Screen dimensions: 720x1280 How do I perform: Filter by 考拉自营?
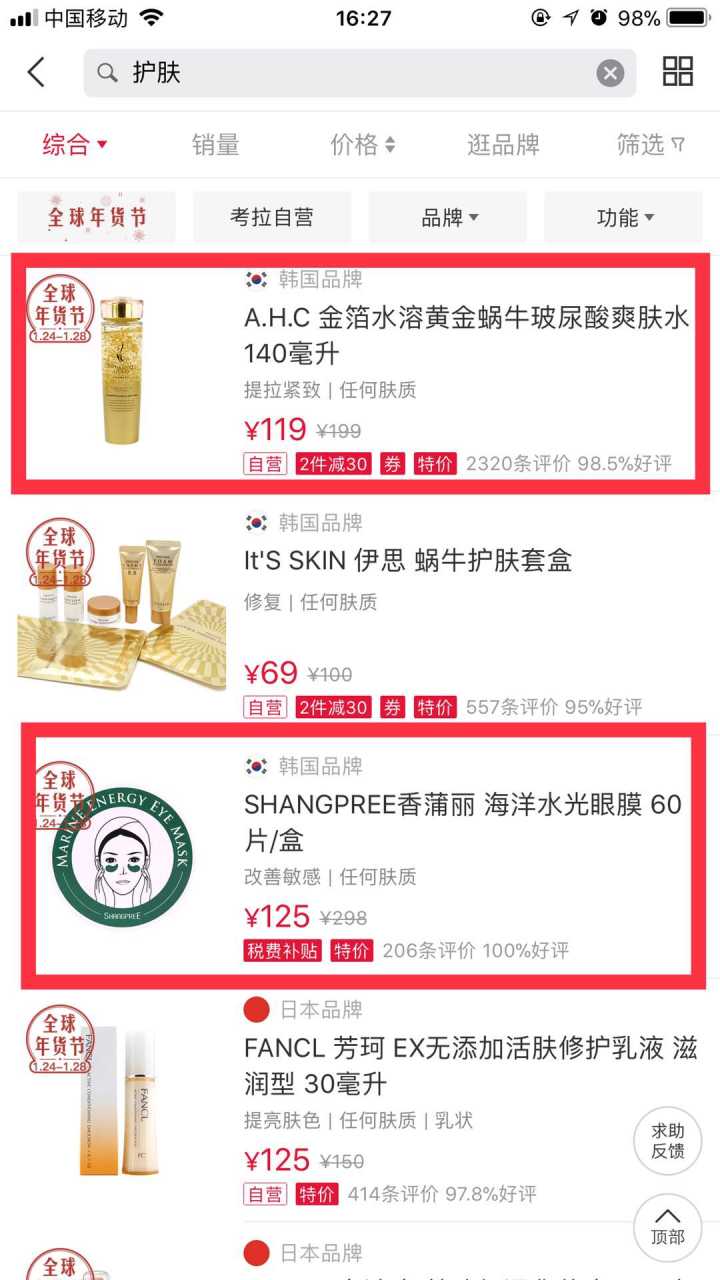[272, 217]
